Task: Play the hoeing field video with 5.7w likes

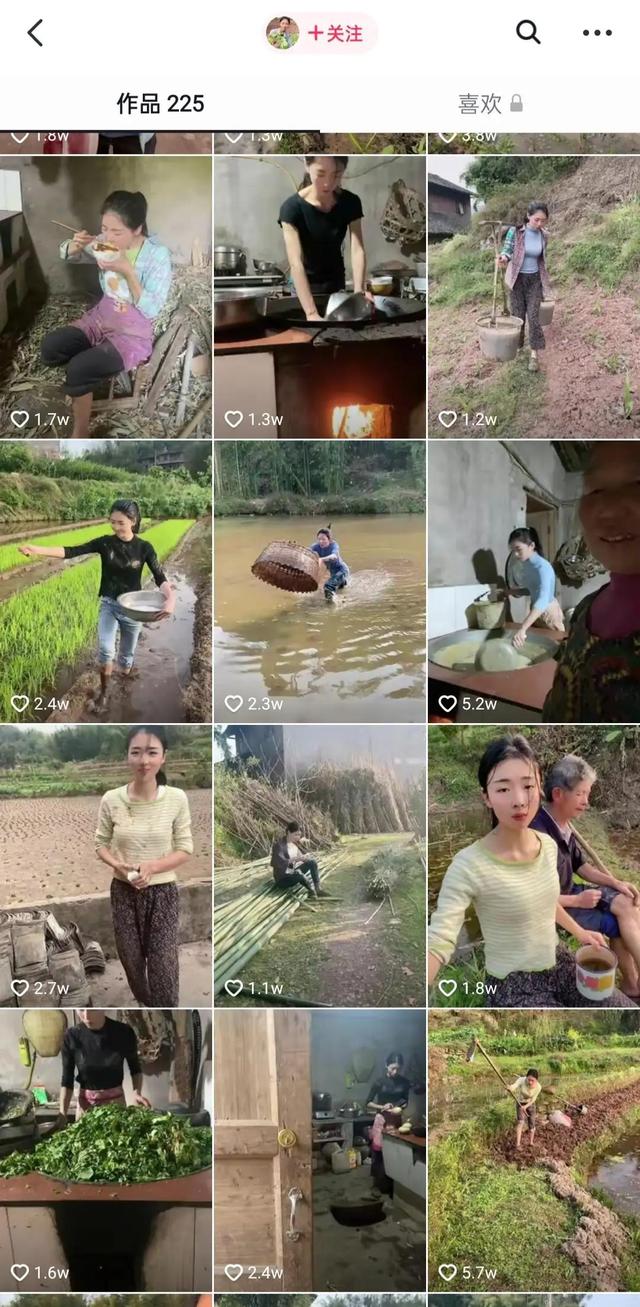Action: [x=534, y=1150]
